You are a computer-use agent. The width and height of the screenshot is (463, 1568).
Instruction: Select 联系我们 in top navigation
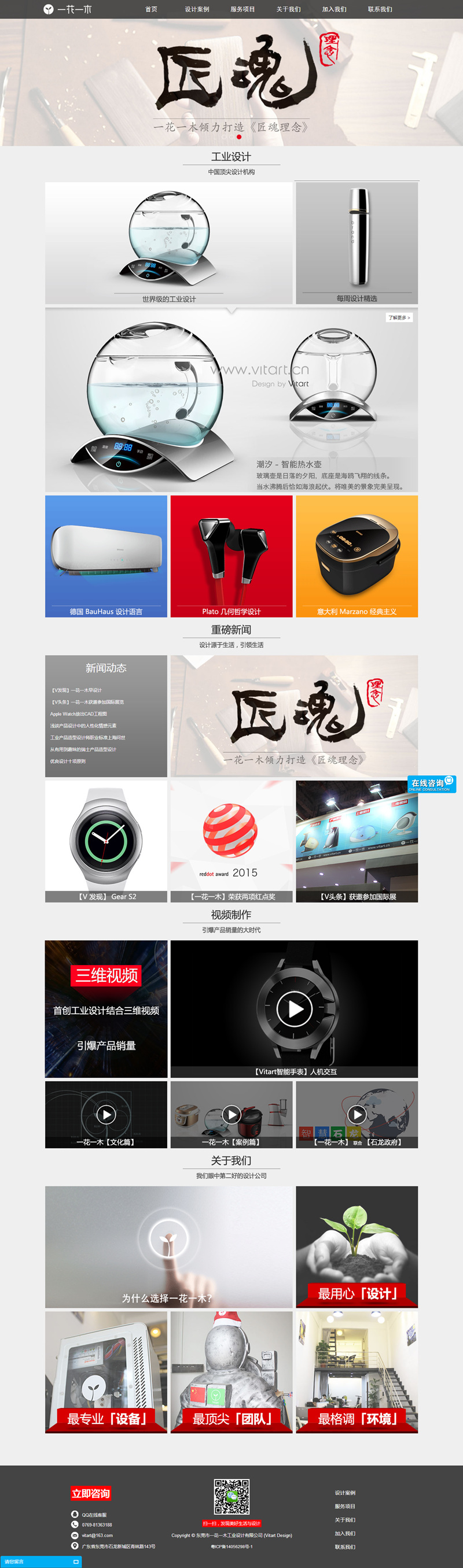(x=380, y=9)
